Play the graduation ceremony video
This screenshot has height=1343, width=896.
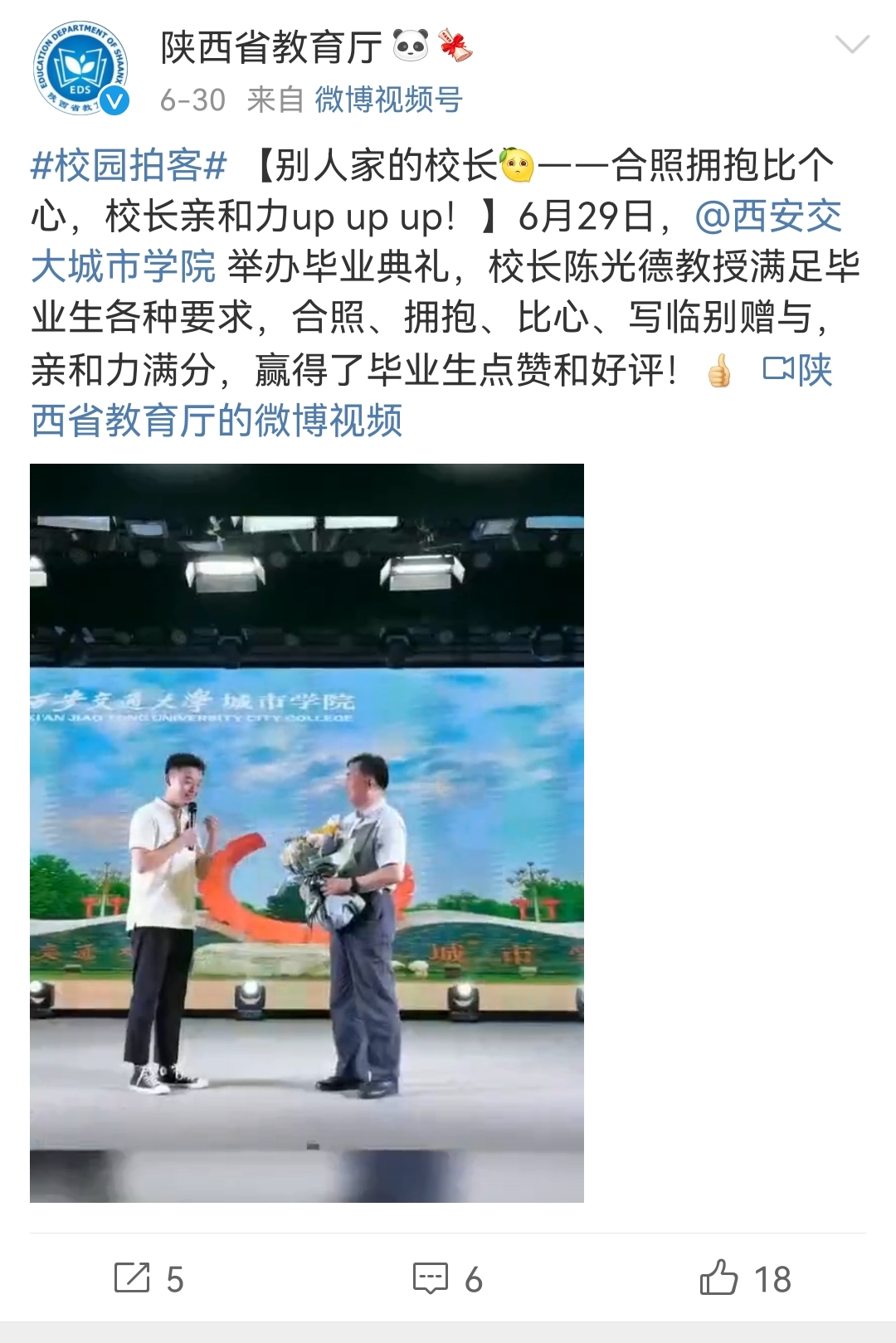pos(307,832)
